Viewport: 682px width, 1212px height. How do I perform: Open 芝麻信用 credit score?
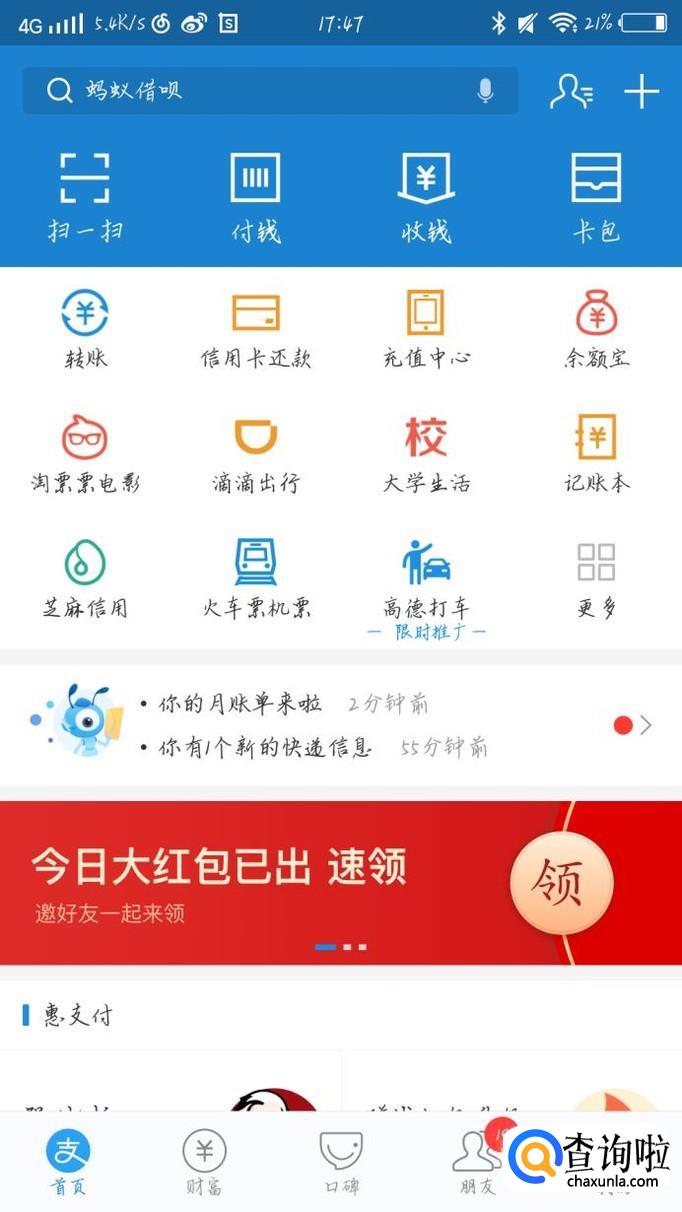tap(85, 579)
